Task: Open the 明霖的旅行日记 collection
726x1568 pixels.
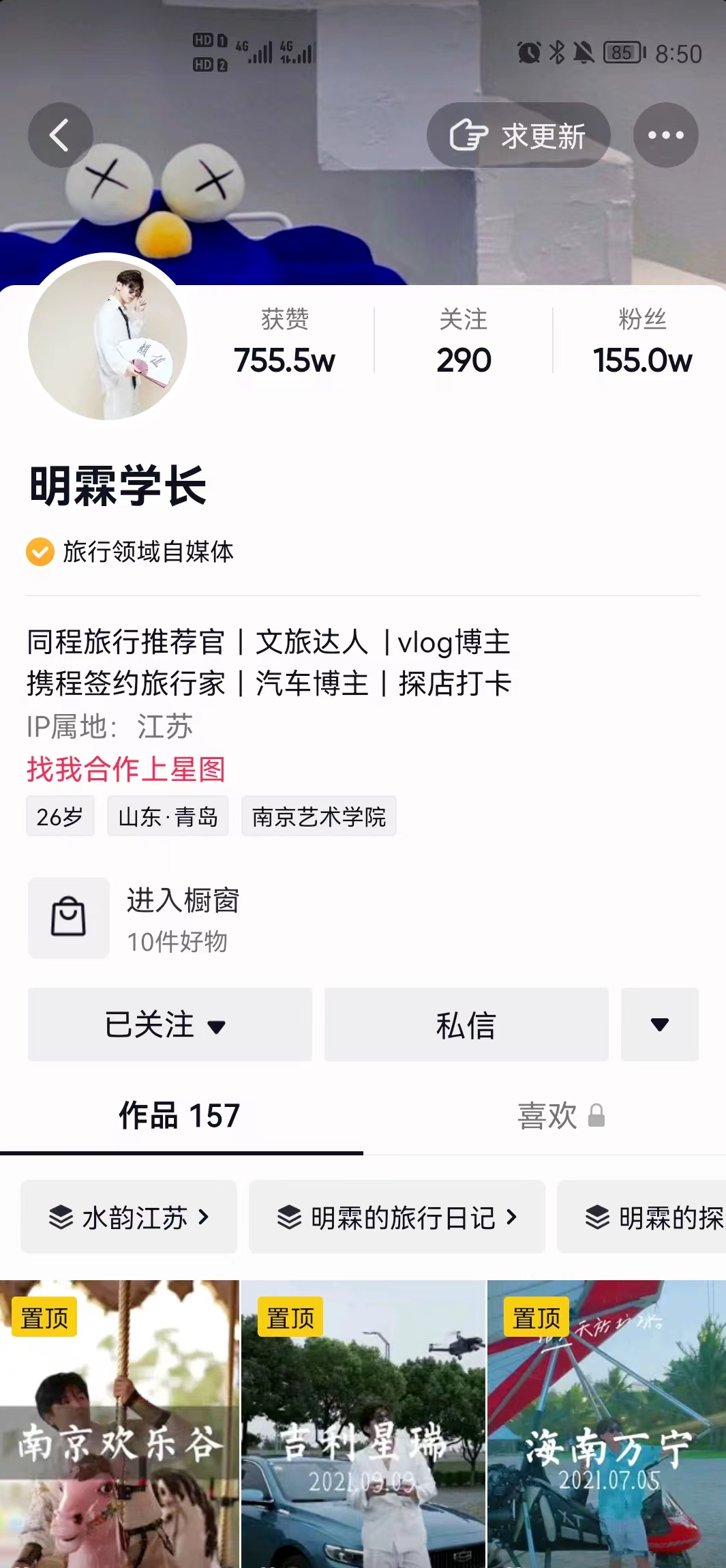Action: [x=397, y=1217]
